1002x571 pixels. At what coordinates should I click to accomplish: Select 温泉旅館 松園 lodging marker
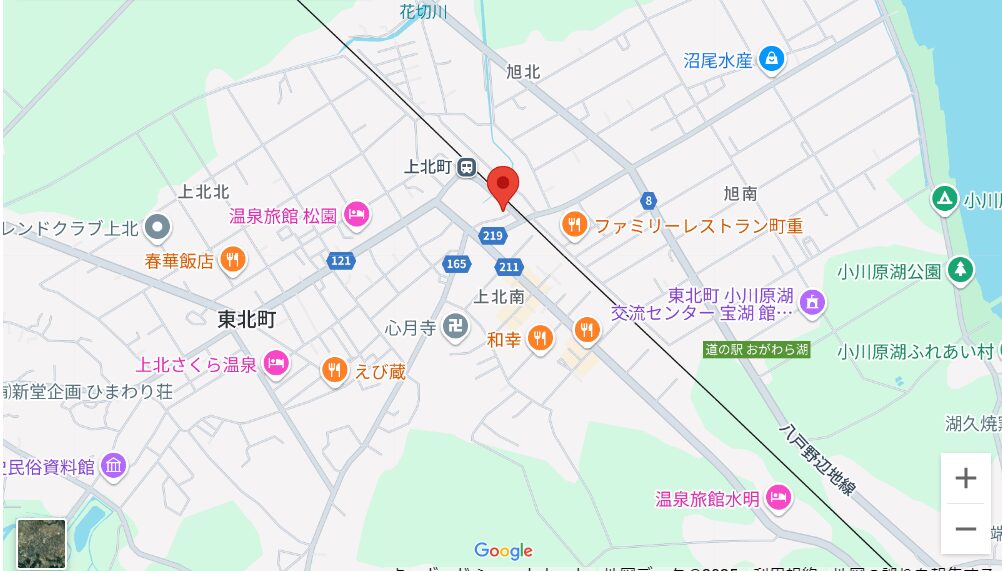(357, 214)
